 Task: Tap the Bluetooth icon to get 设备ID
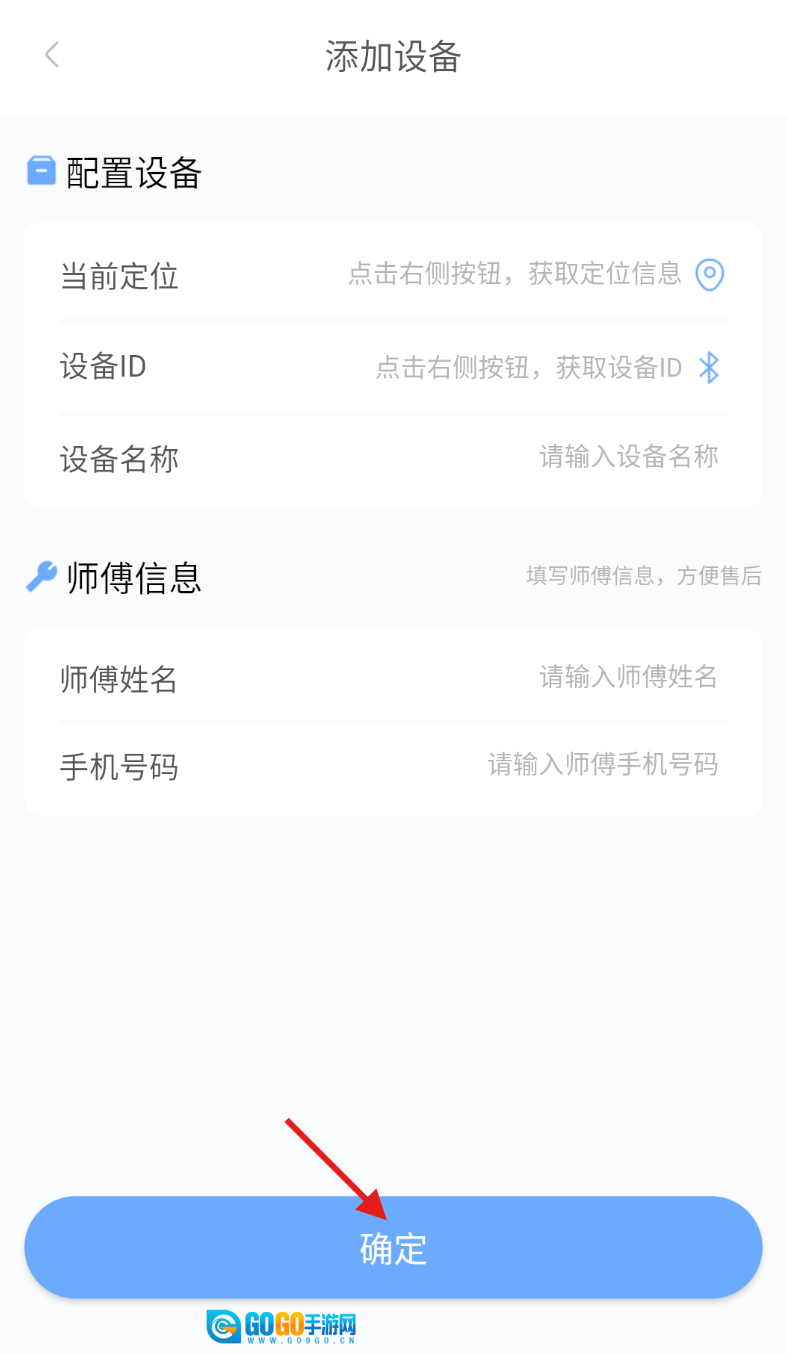point(709,368)
